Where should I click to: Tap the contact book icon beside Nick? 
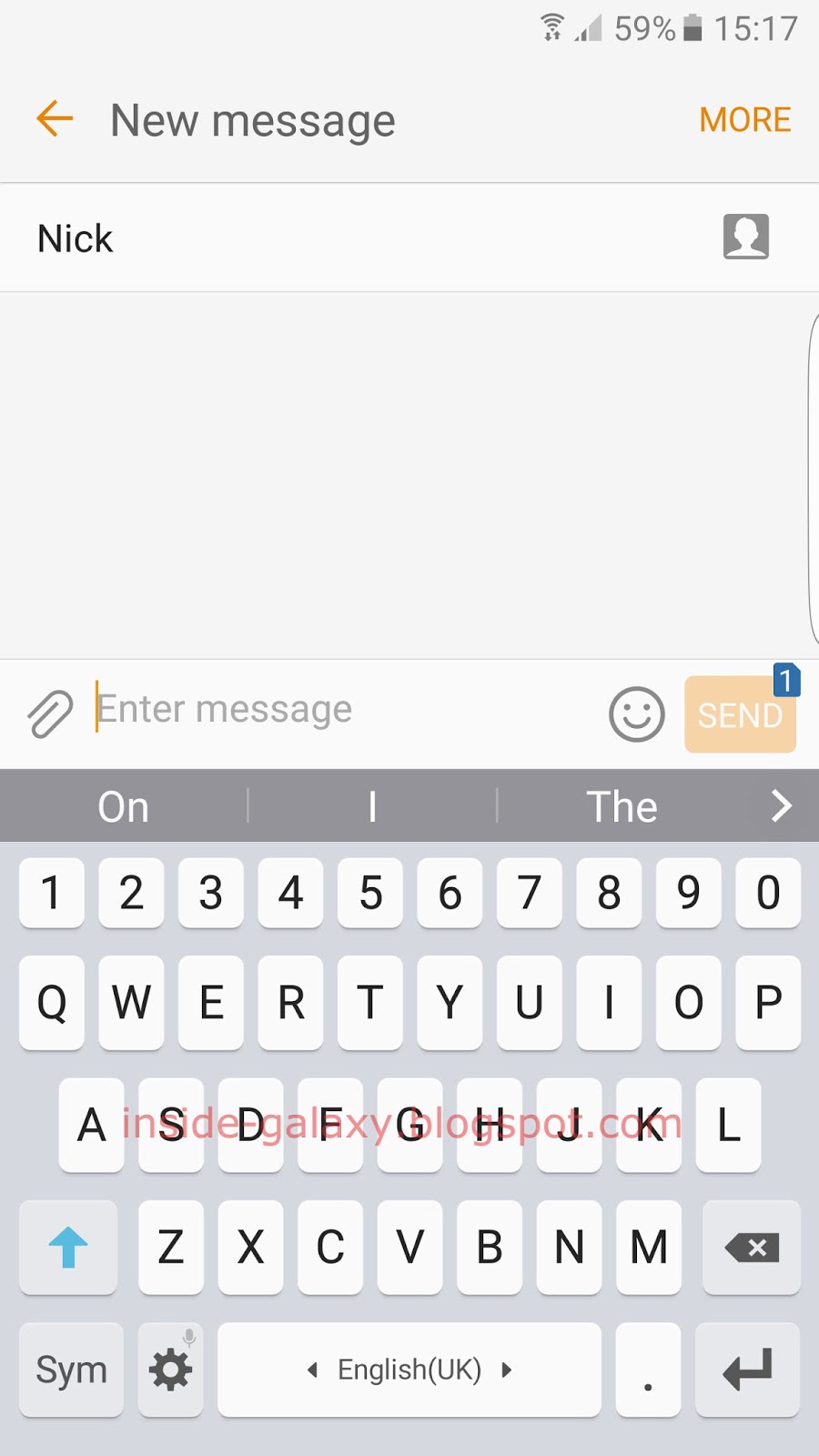[x=745, y=236]
